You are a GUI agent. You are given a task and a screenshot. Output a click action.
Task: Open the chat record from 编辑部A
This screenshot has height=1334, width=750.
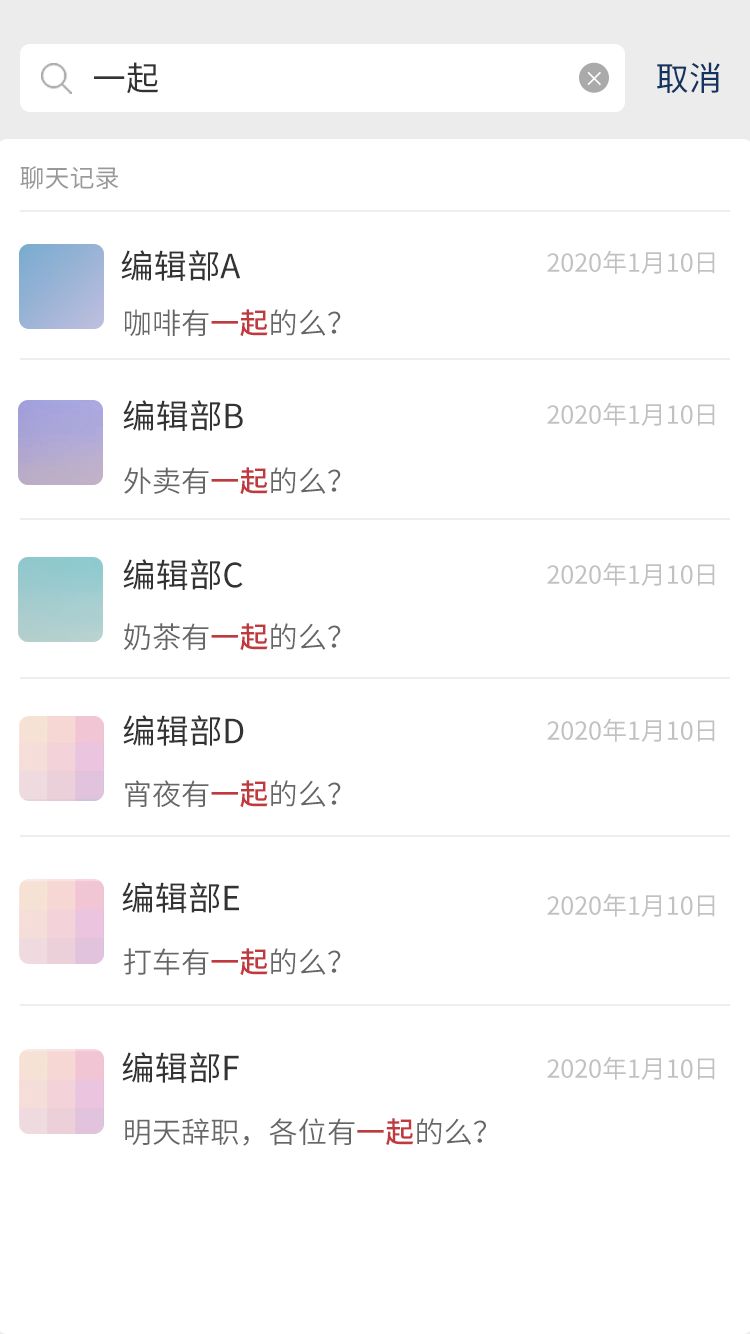(x=375, y=286)
